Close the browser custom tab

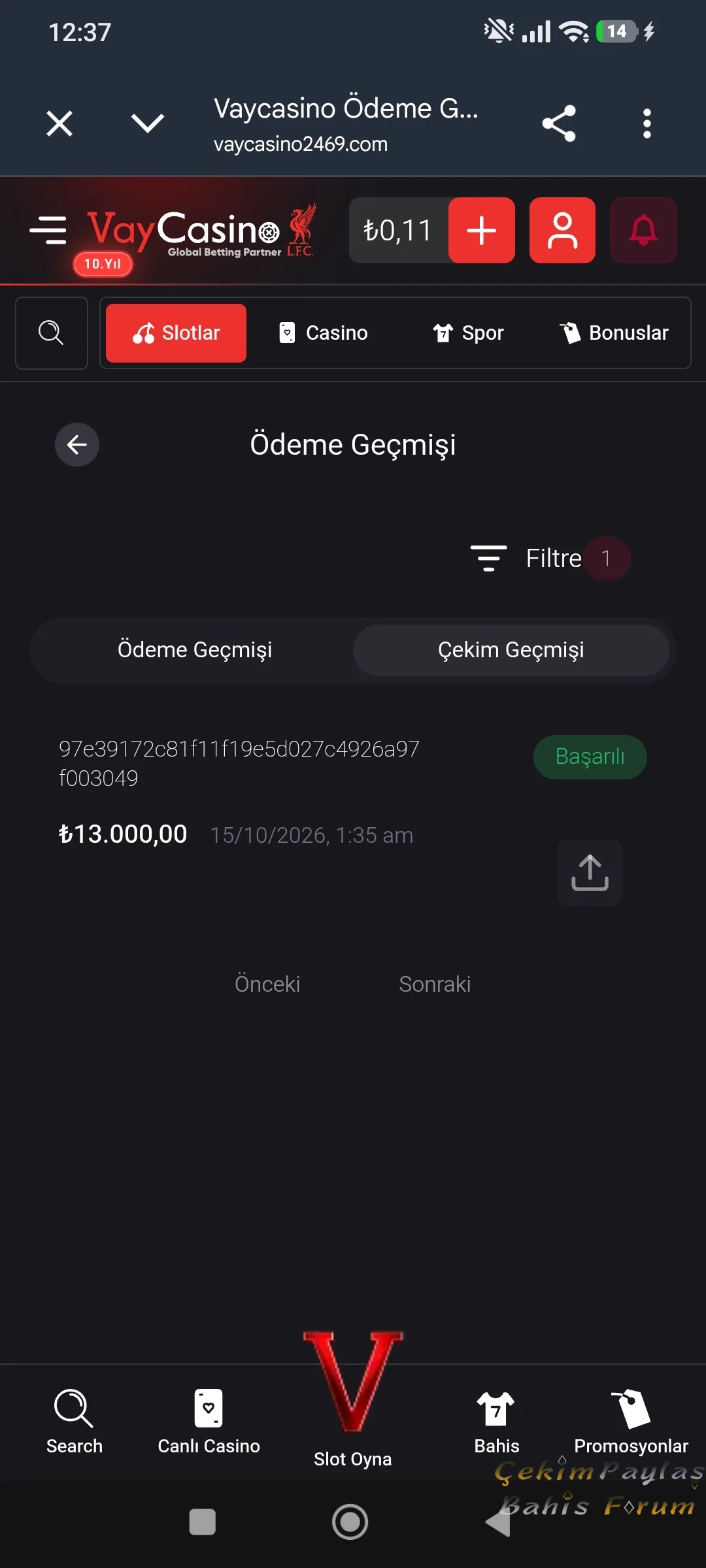pyautogui.click(x=59, y=123)
